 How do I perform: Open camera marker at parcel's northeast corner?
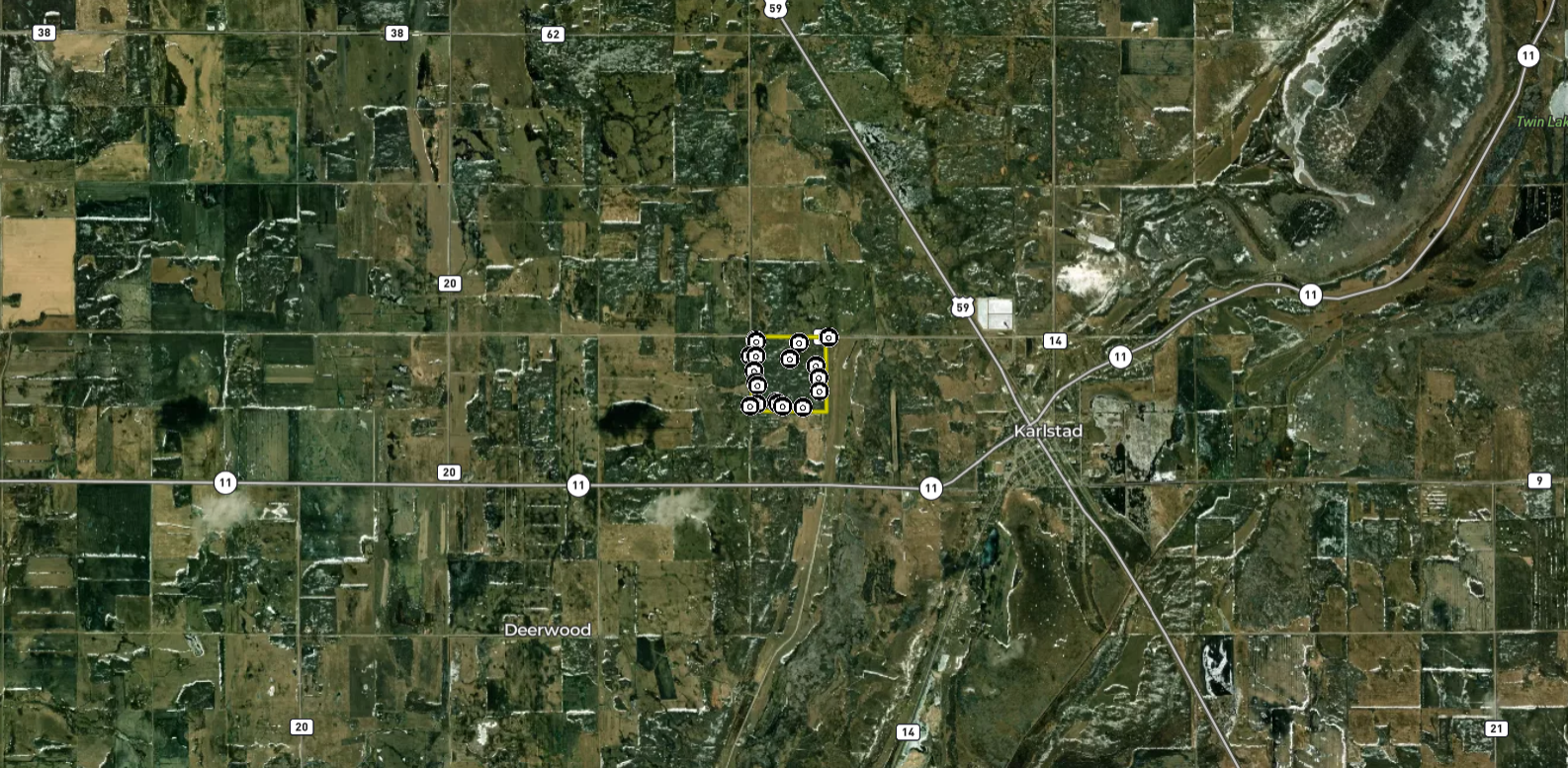click(828, 338)
